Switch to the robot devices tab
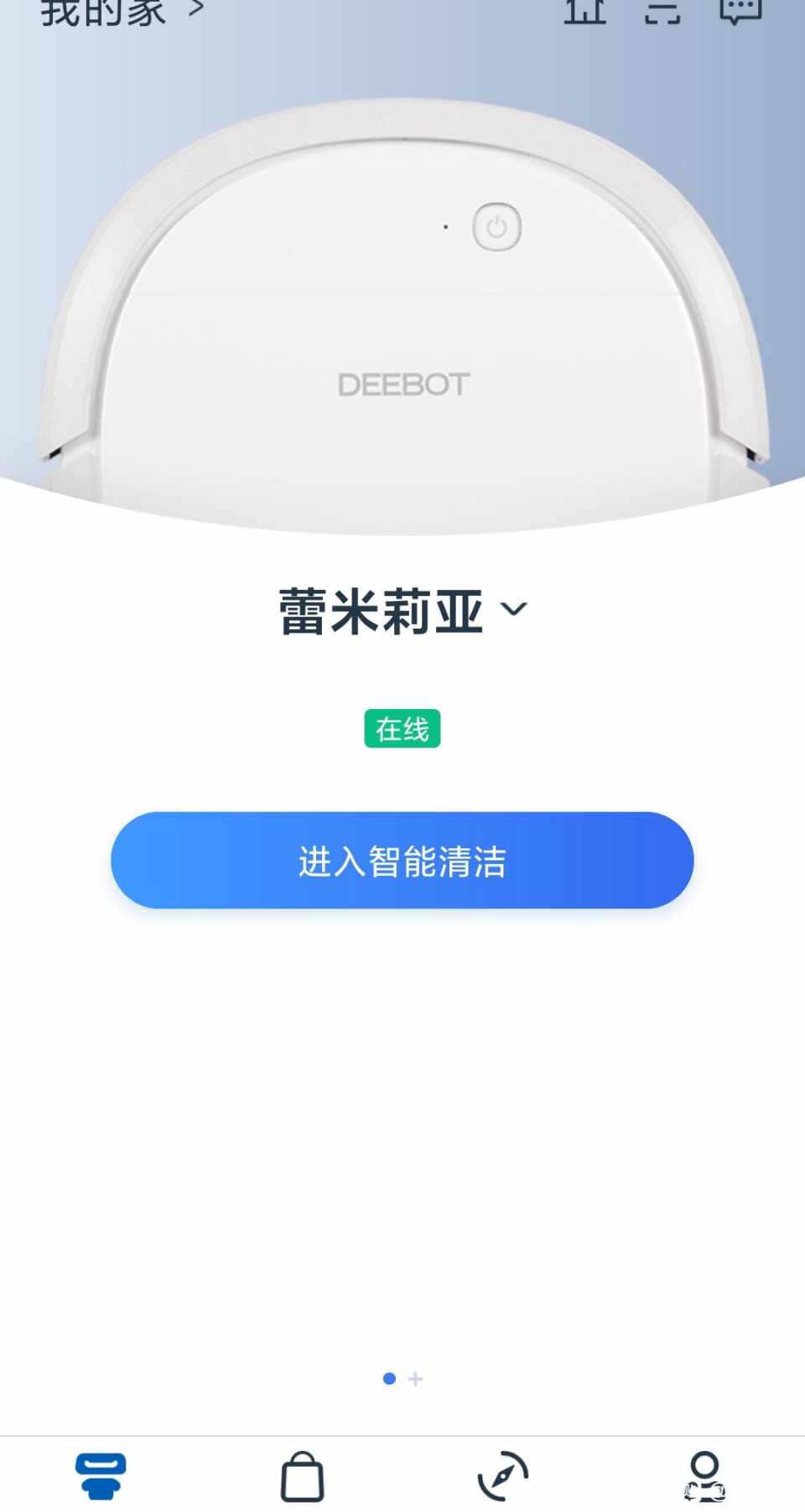This screenshot has height=1512, width=805. click(101, 1476)
